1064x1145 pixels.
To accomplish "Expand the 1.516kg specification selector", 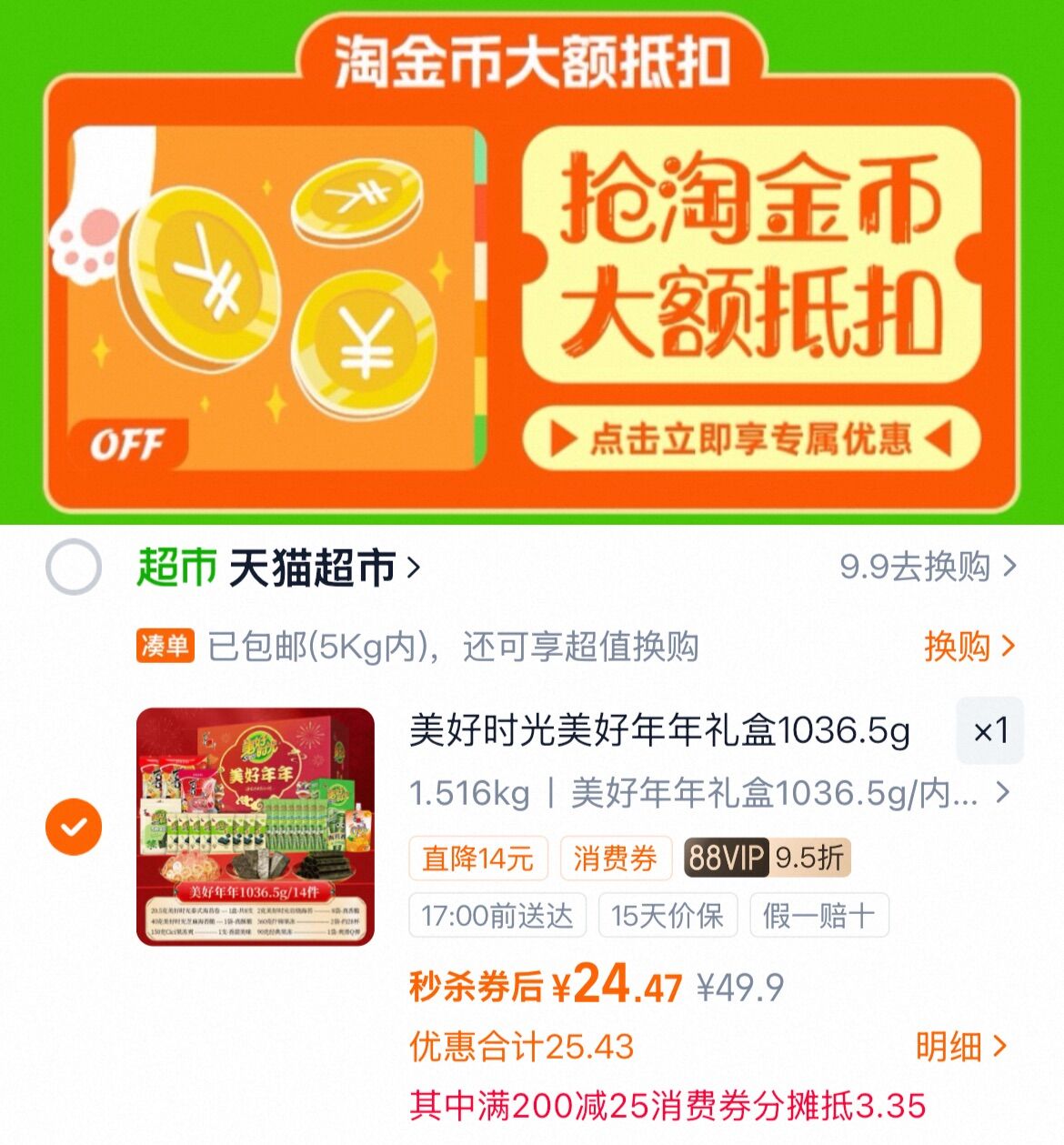I will (709, 794).
